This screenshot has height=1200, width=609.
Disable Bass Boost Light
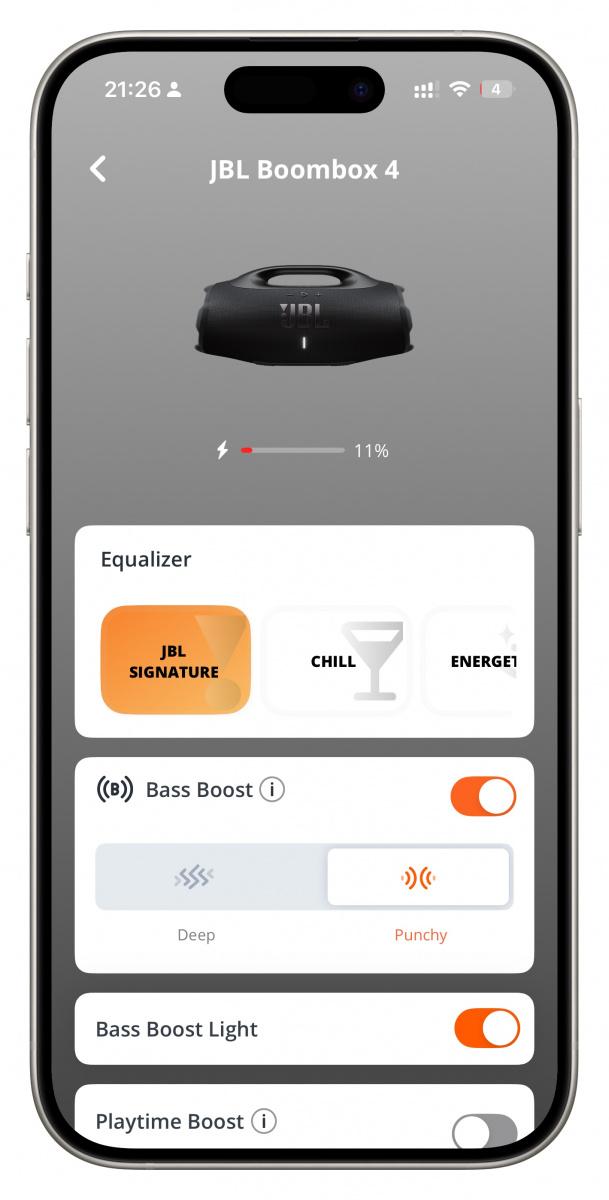[x=487, y=1028]
